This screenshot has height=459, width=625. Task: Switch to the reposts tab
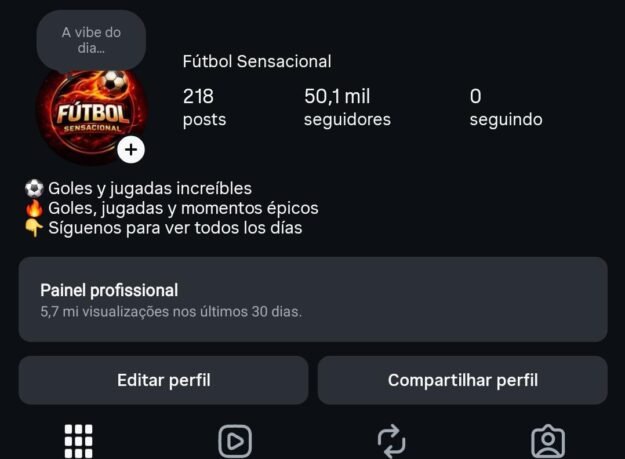click(x=391, y=441)
